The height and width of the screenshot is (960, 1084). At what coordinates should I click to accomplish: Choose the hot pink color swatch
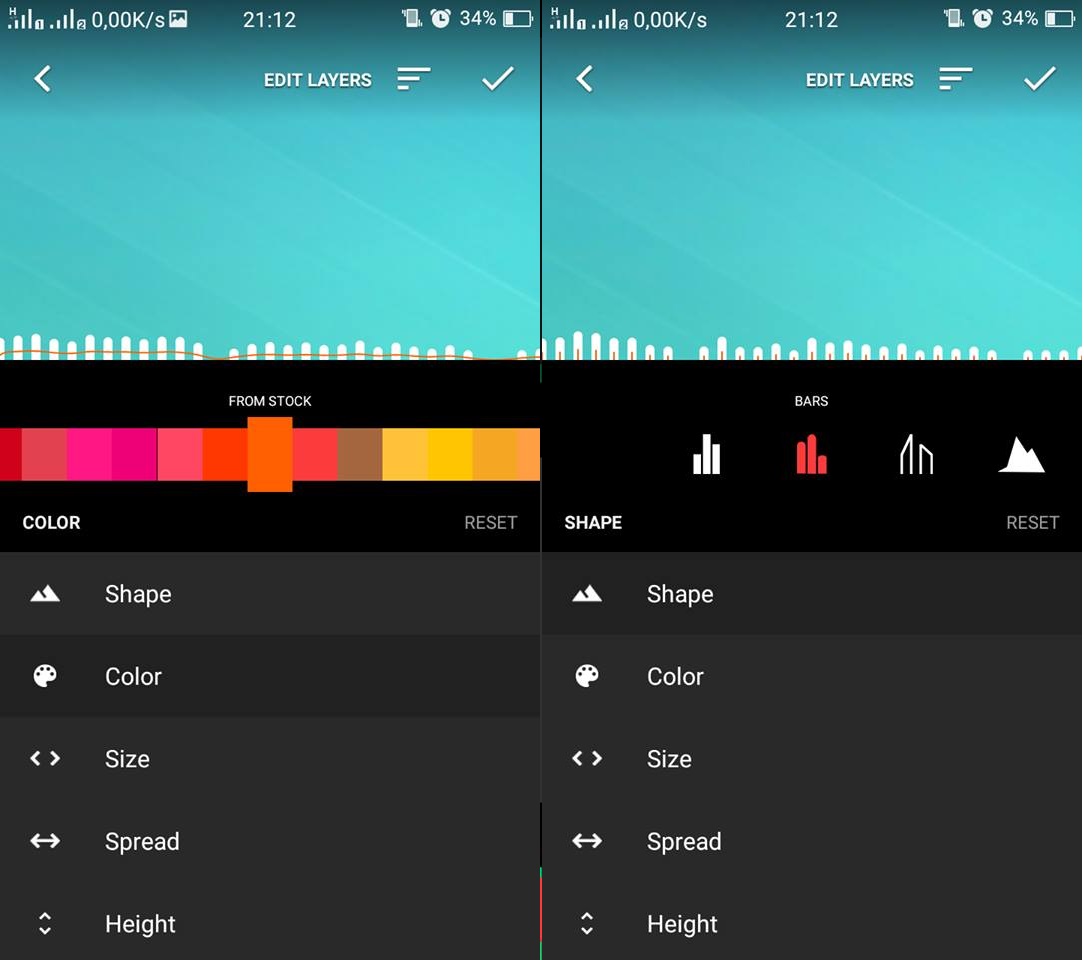pyautogui.click(x=89, y=454)
